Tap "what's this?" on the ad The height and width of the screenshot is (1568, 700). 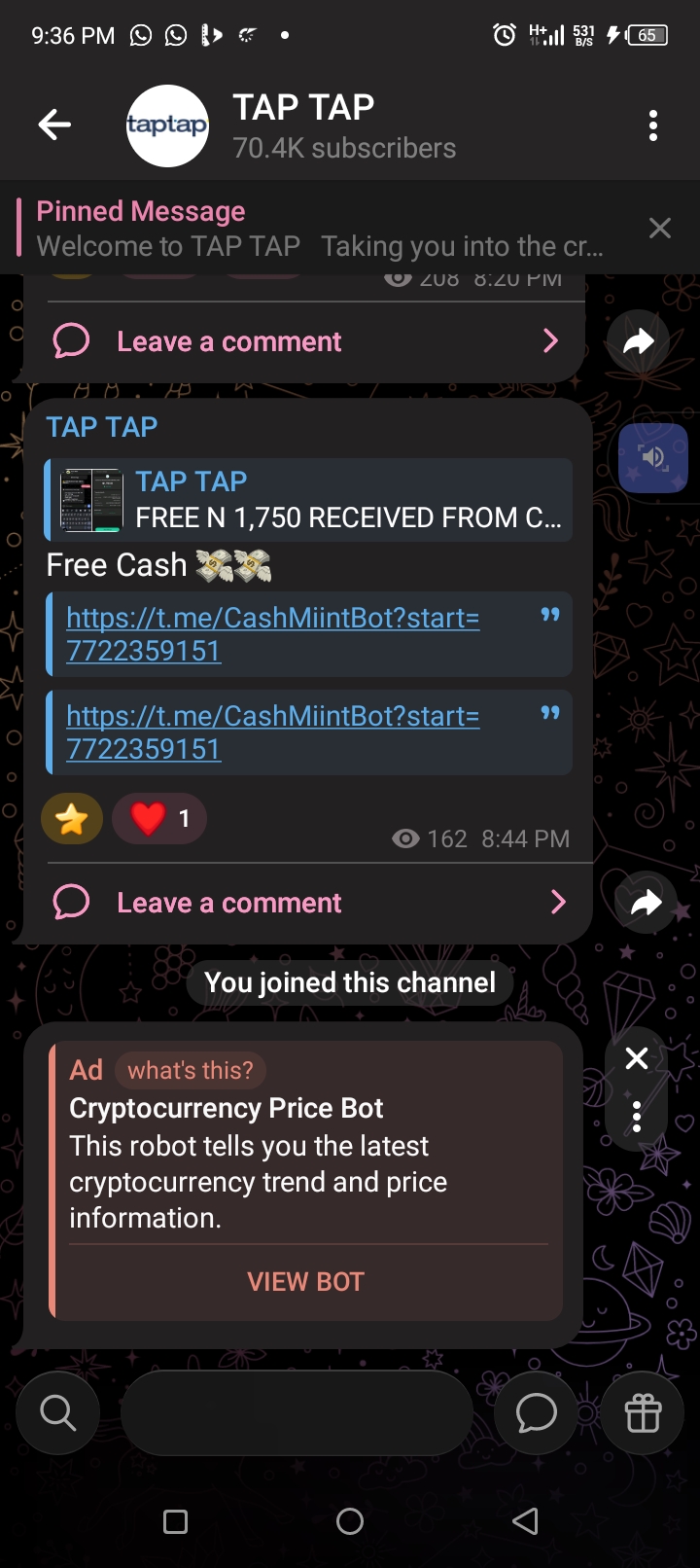point(191,1070)
